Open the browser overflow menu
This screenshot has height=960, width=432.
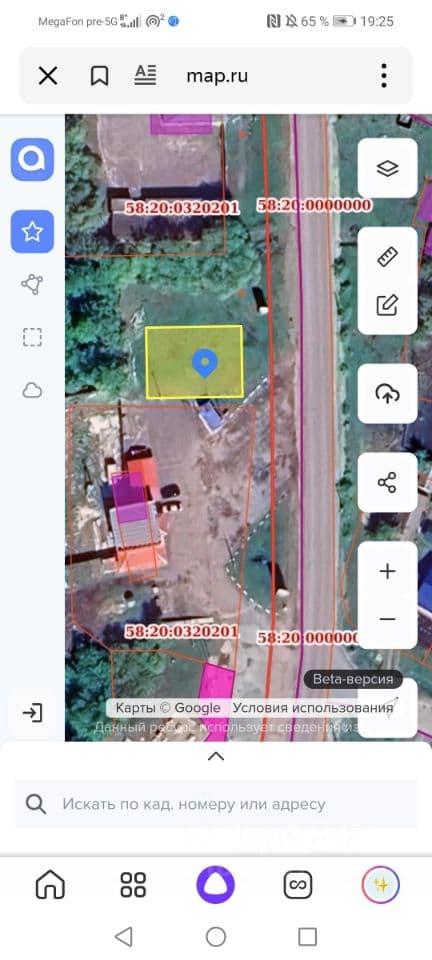click(384, 76)
